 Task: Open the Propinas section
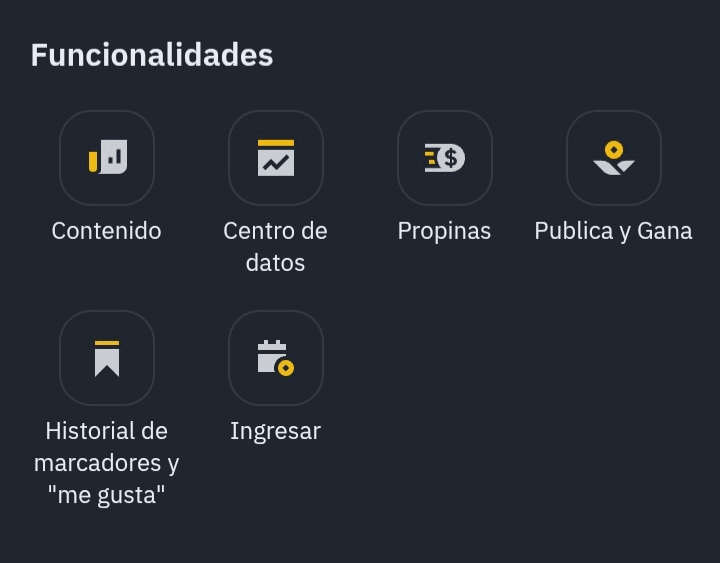pyautogui.click(x=445, y=158)
